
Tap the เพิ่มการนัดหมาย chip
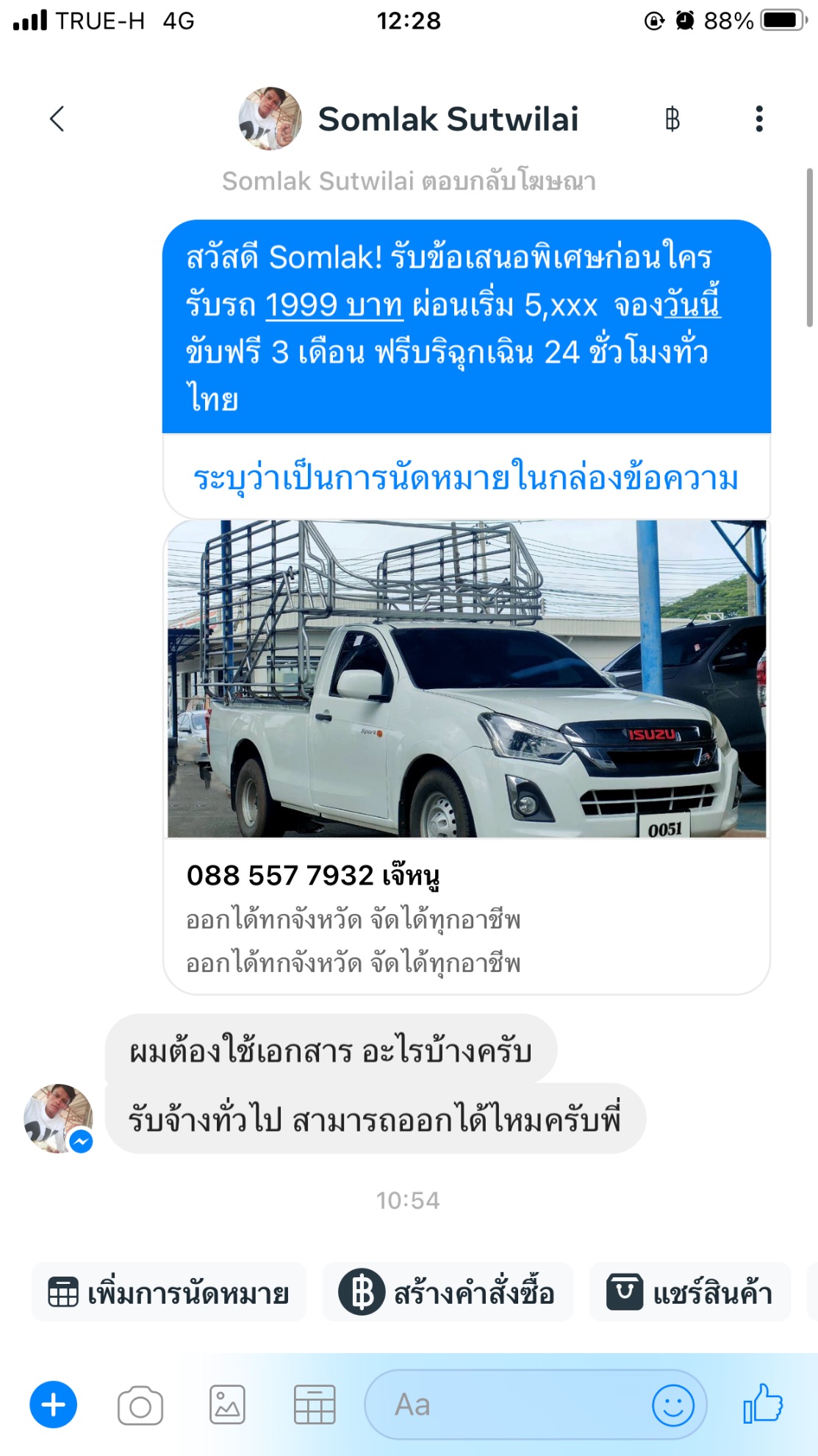pos(168,1292)
